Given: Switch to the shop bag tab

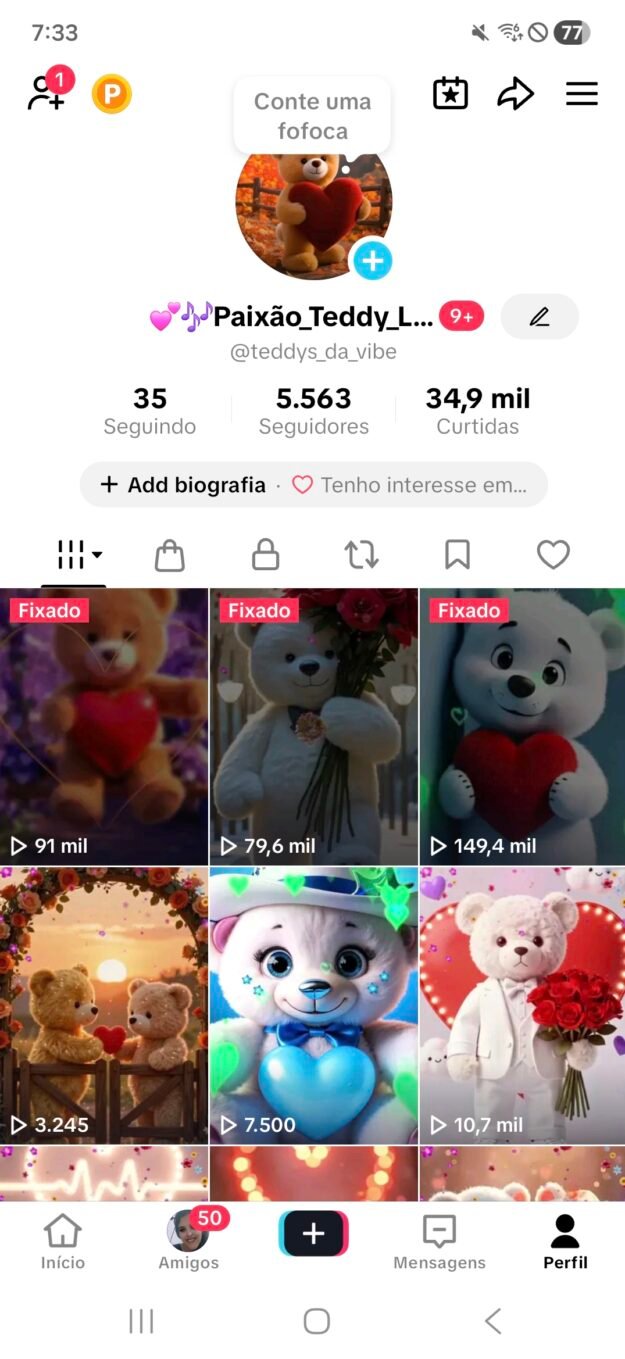Looking at the screenshot, I should pos(170,554).
